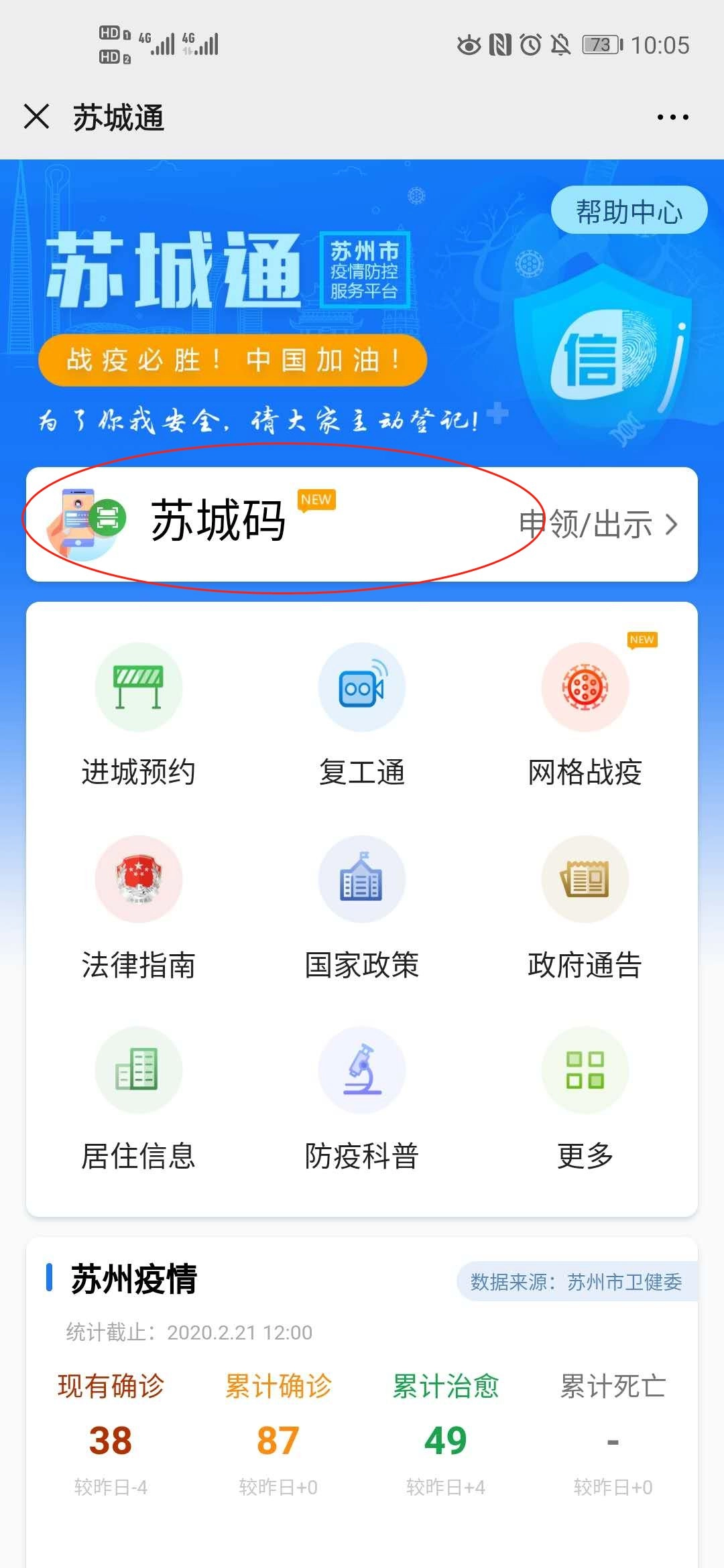View 国家政策 national policies
Image resolution: width=724 pixels, height=1568 pixels.
click(362, 906)
